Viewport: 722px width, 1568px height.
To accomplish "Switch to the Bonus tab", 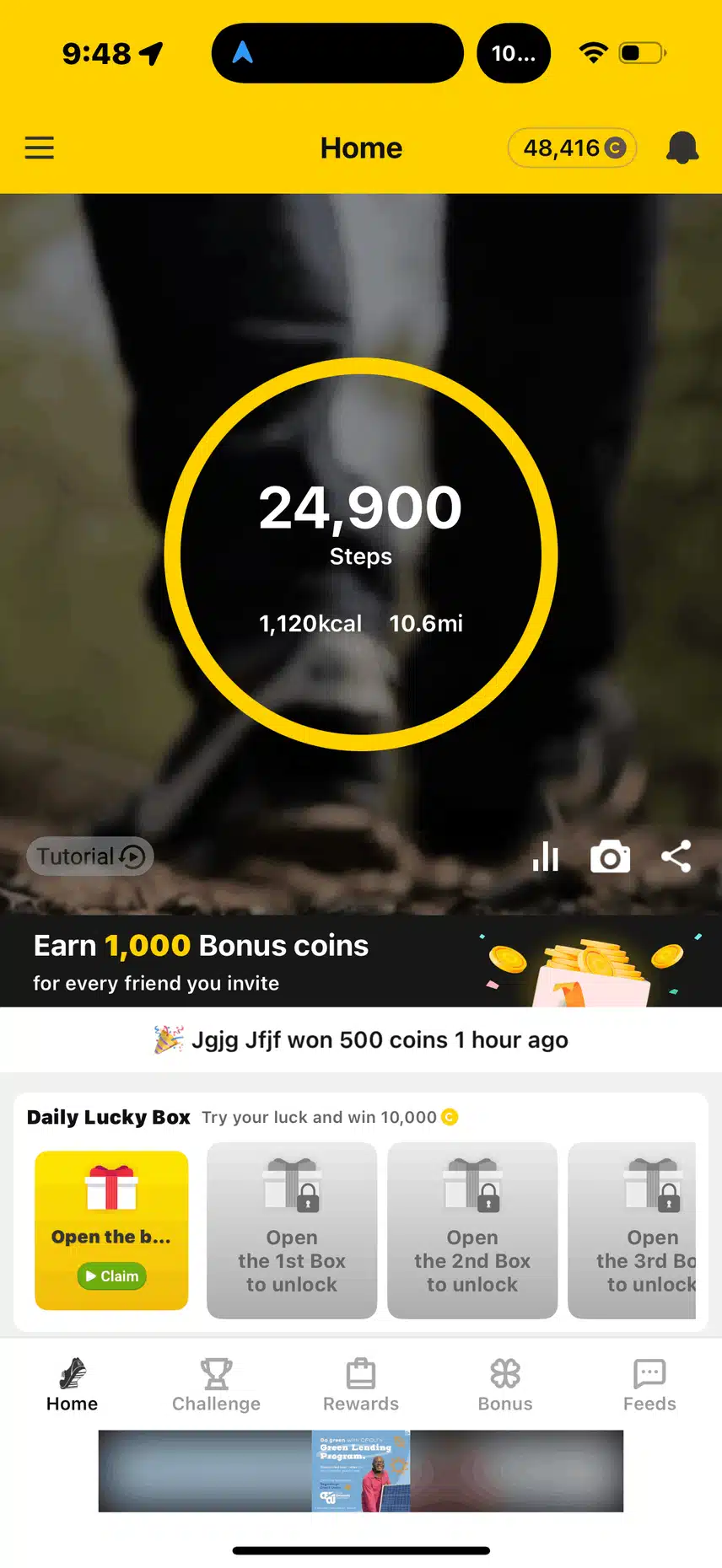I will pyautogui.click(x=505, y=1384).
